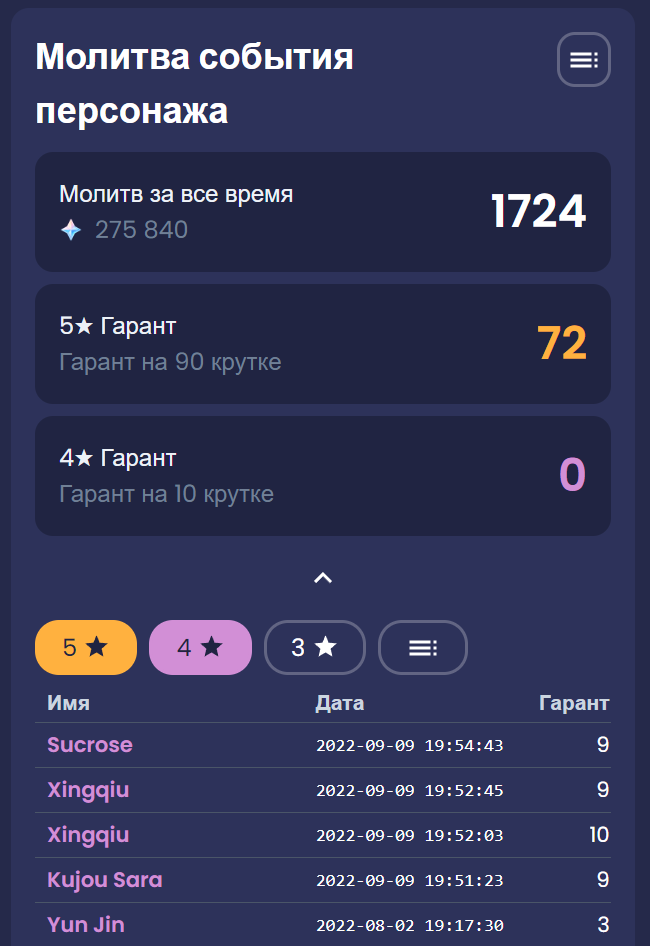Collapse the stats section with the chevron
Viewport: 650px width, 946px height.
[x=323, y=578]
